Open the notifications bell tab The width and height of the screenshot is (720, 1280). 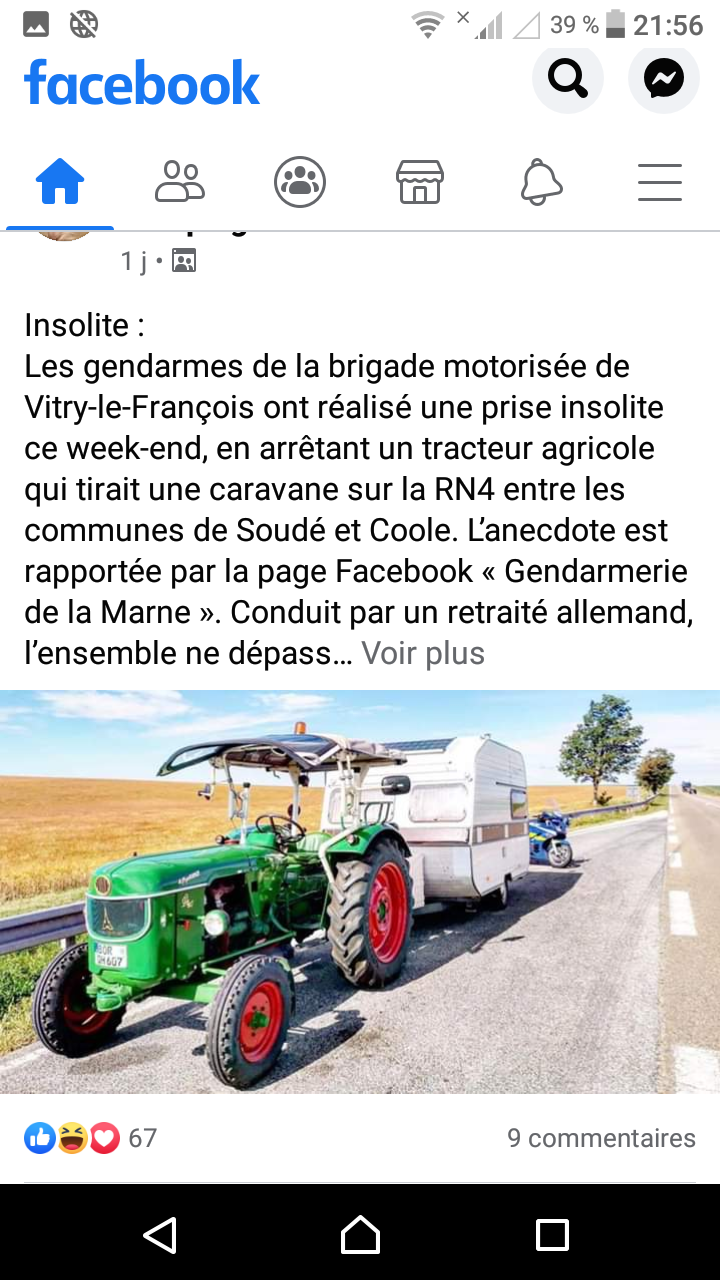click(541, 183)
